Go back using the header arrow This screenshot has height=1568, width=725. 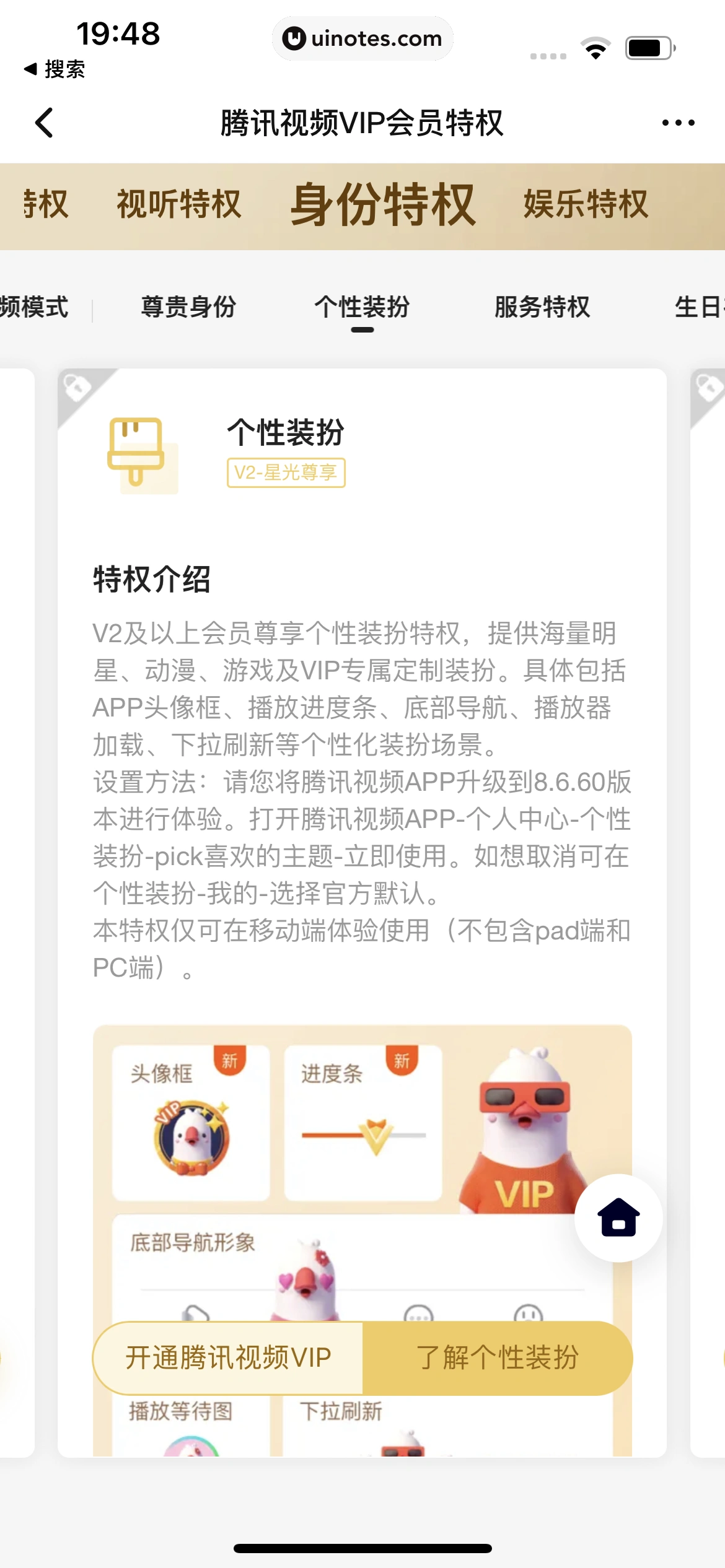click(x=45, y=123)
